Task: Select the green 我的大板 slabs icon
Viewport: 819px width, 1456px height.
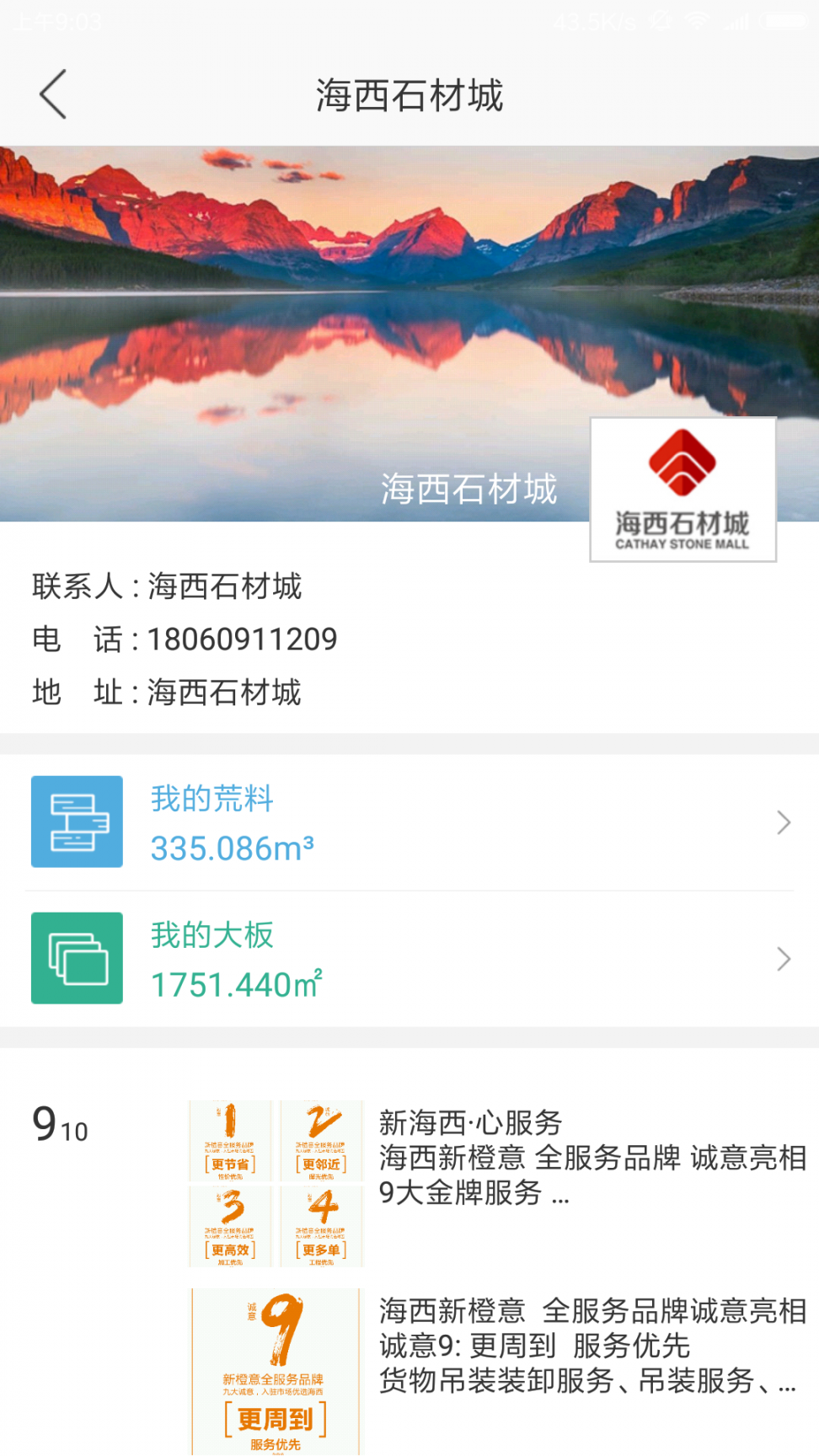Action: pos(77,957)
